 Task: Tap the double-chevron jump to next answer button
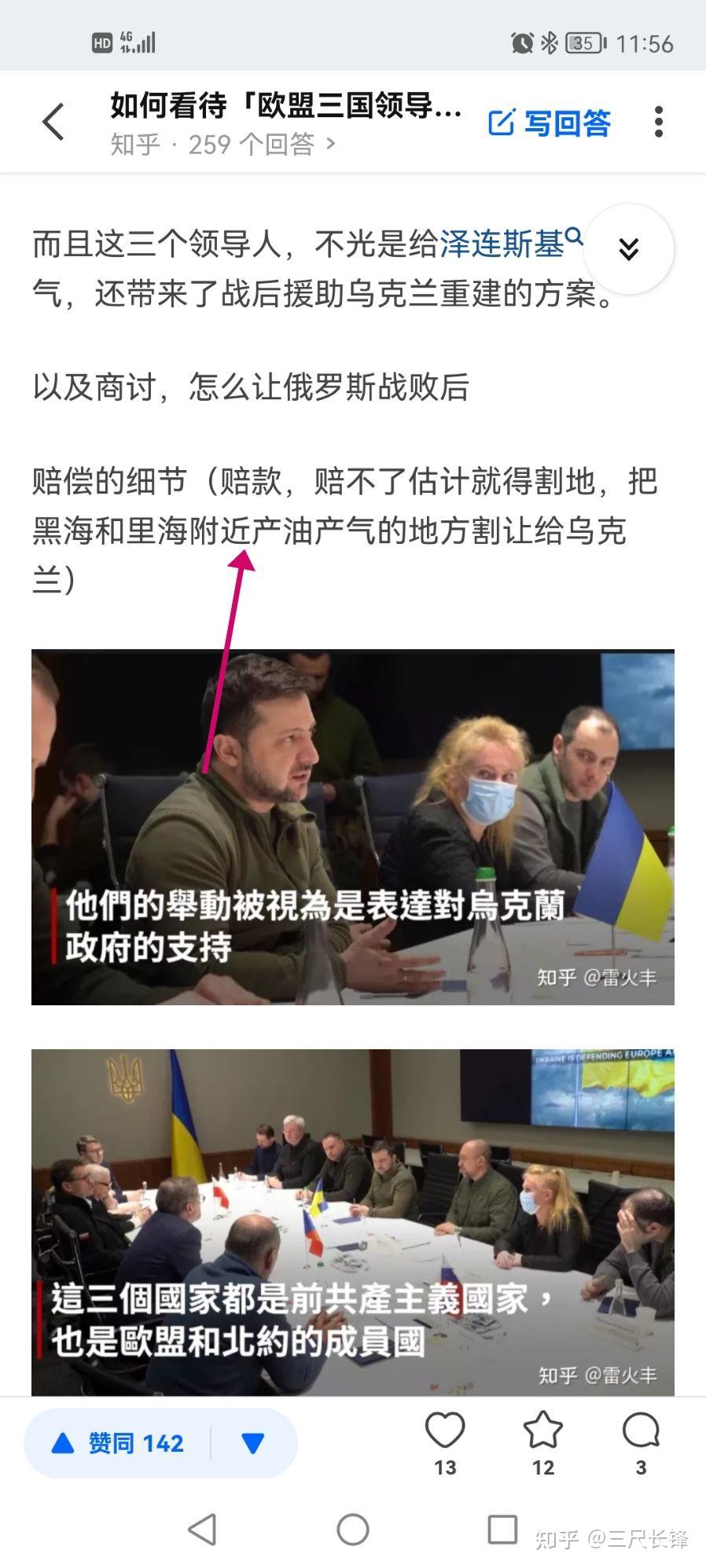(628, 249)
